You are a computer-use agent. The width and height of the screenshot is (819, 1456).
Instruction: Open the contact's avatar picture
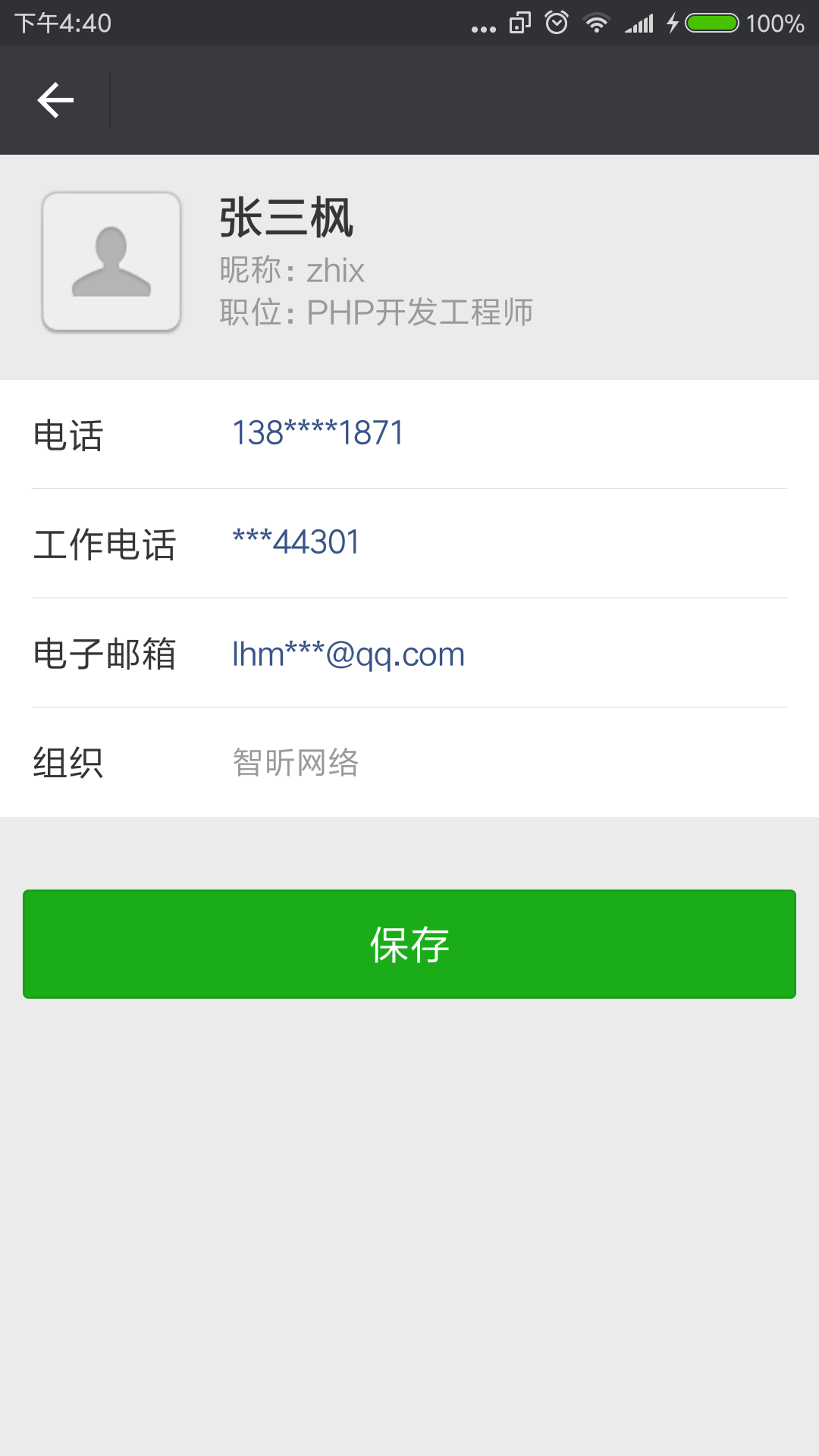click(x=111, y=262)
